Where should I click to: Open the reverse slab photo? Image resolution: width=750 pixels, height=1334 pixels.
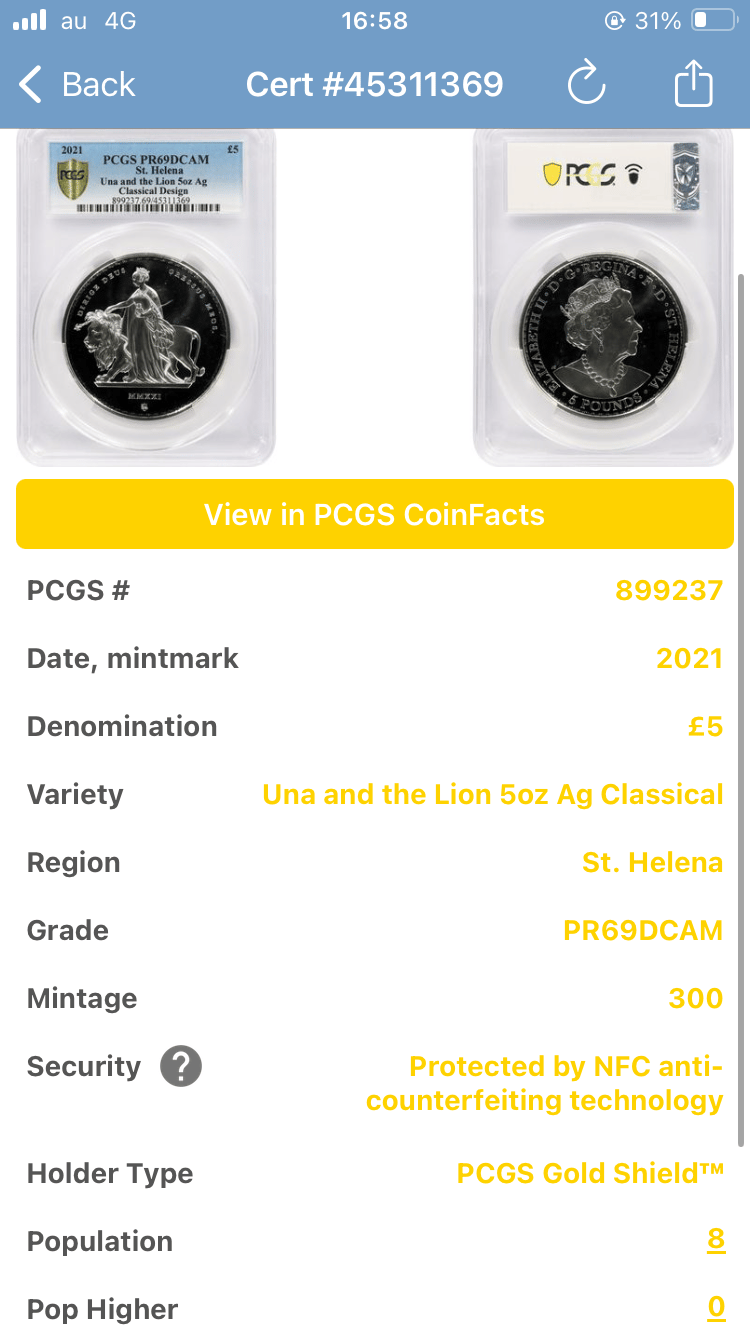click(x=604, y=297)
